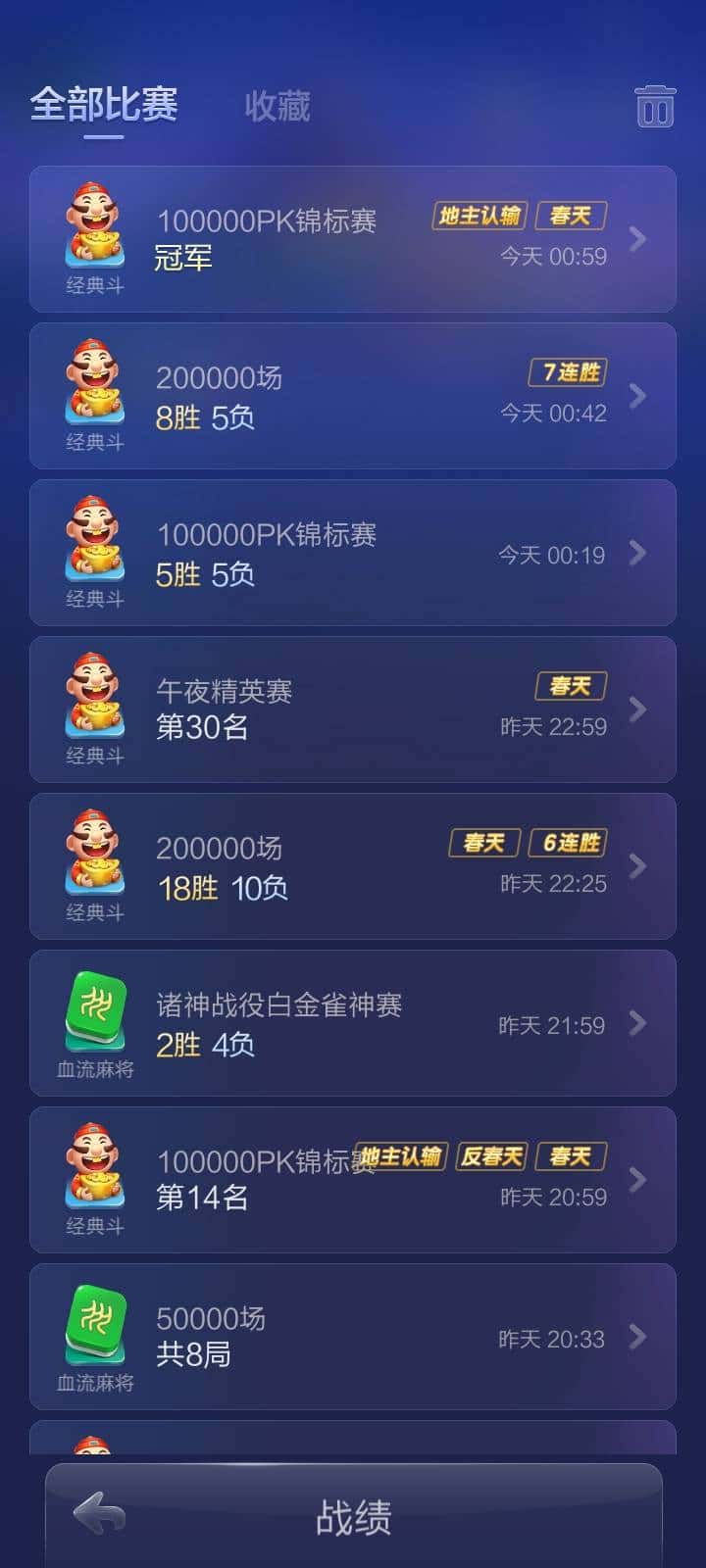
Task: Expand the 午夜精英赛 第30名 record
Action: tap(353, 709)
